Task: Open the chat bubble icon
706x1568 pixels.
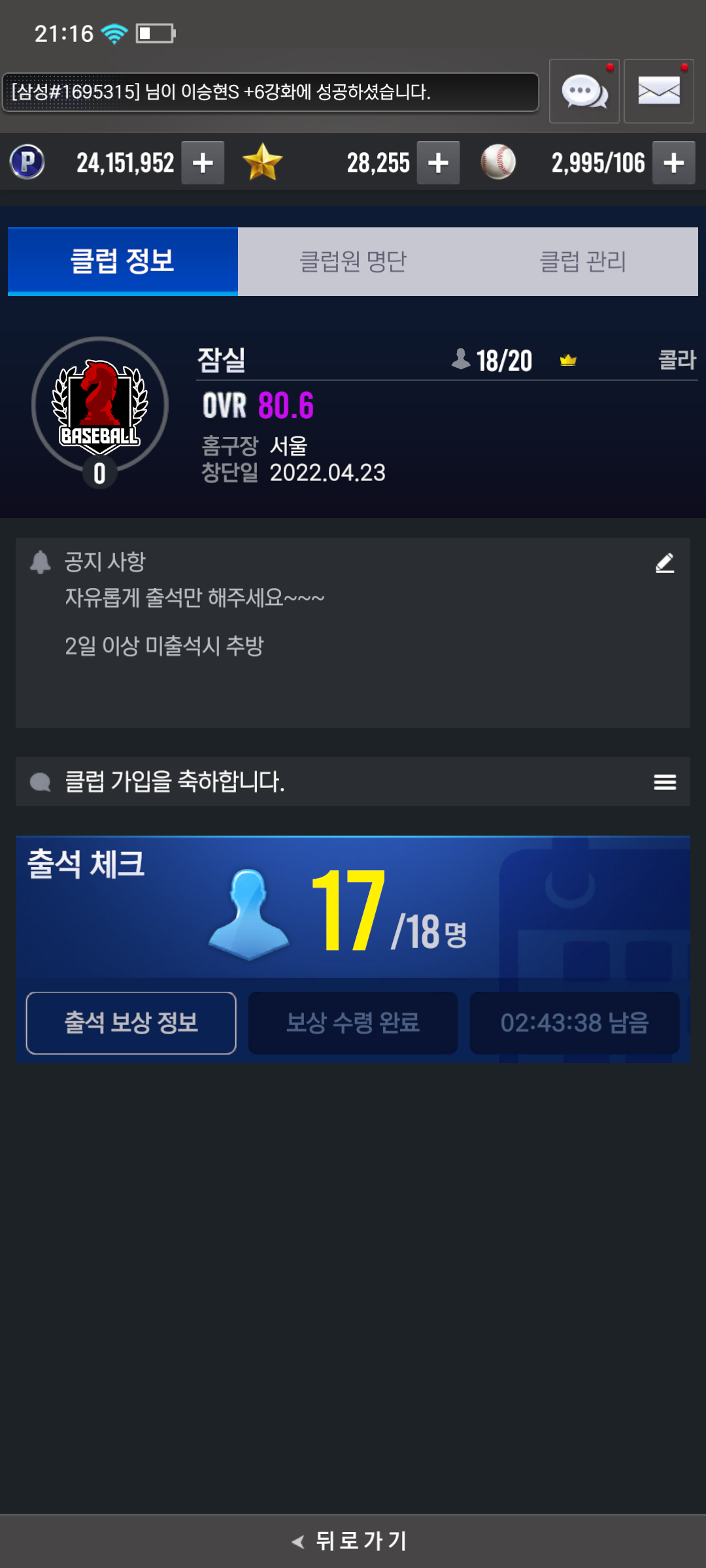Action: coord(584,91)
